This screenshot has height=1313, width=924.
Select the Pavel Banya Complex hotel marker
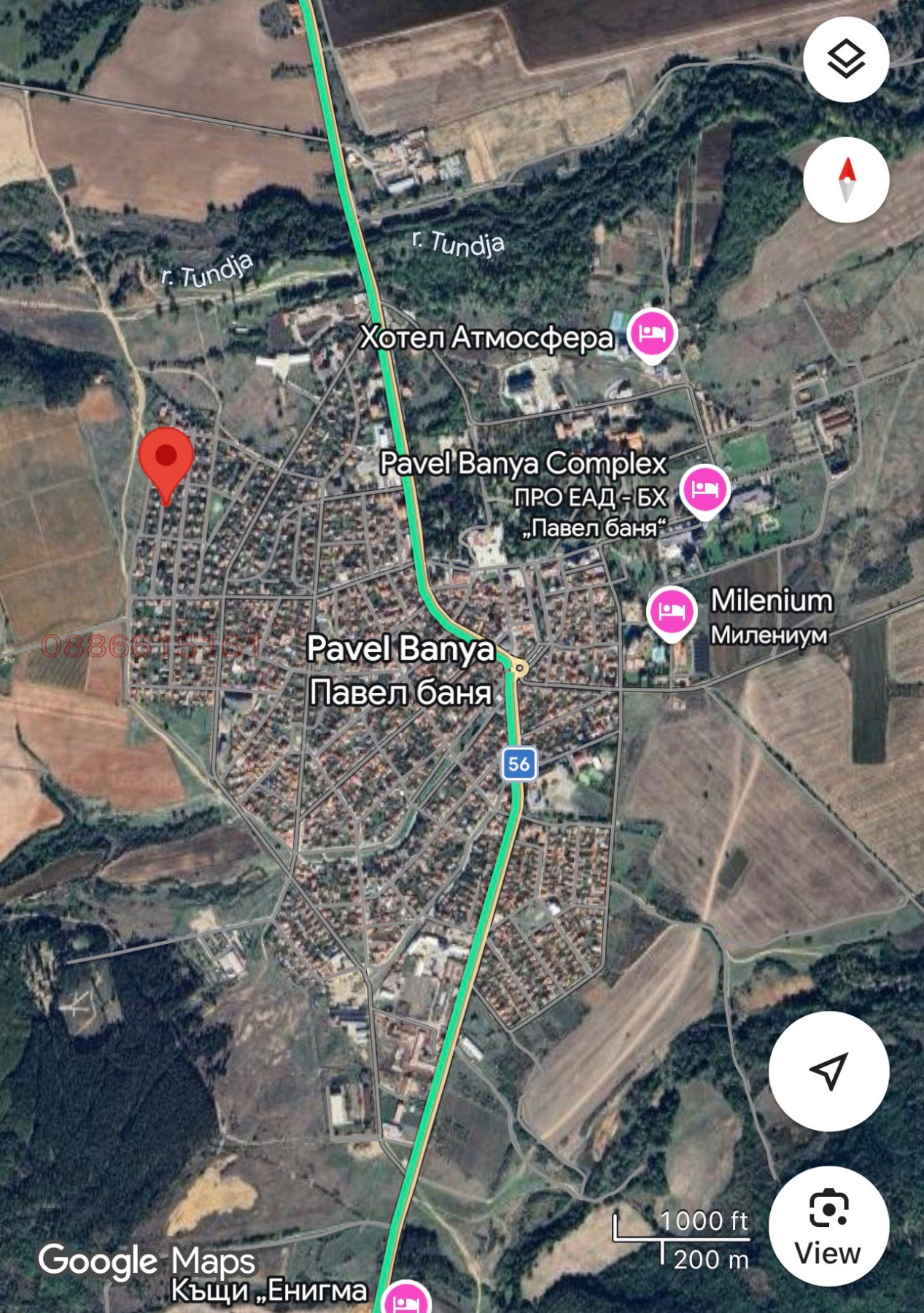click(704, 489)
